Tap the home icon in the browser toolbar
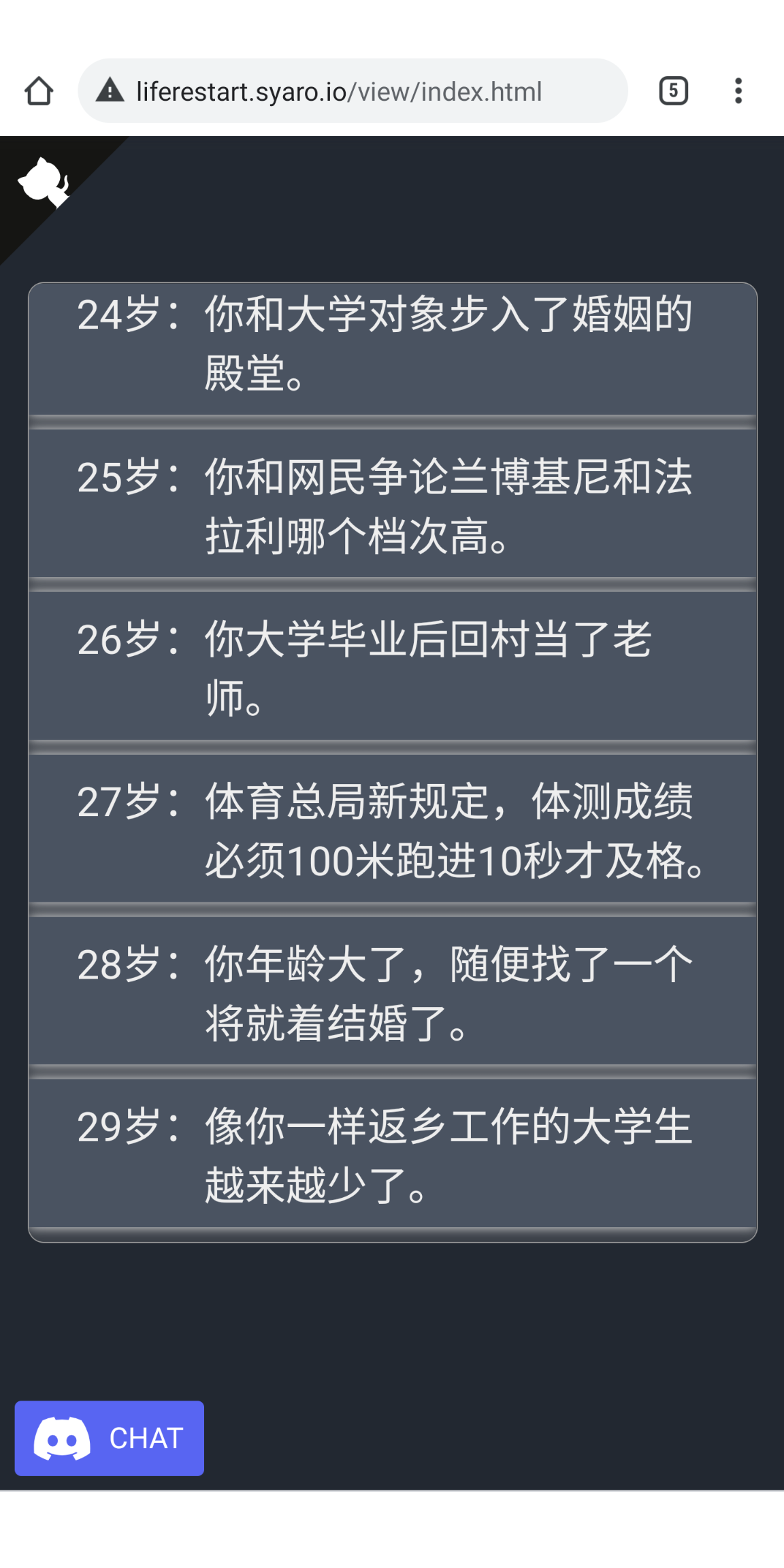Viewport: 784px width, 1568px height. pos(39,91)
